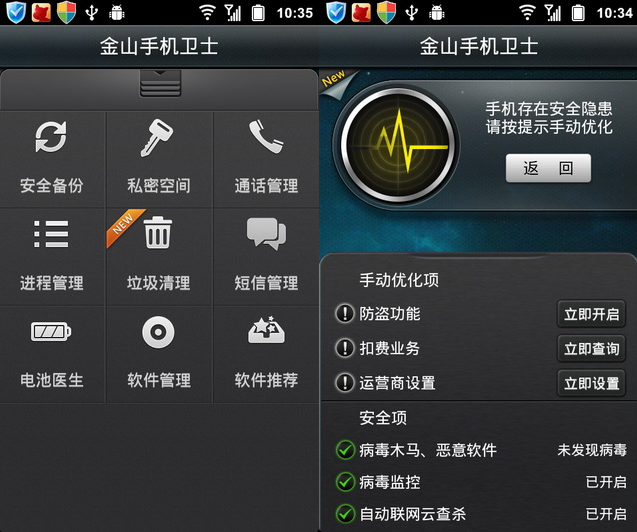Viewport: 637px width, 532px height.
Task: Tap 立即开启 for 防盗功能
Action: click(590, 314)
